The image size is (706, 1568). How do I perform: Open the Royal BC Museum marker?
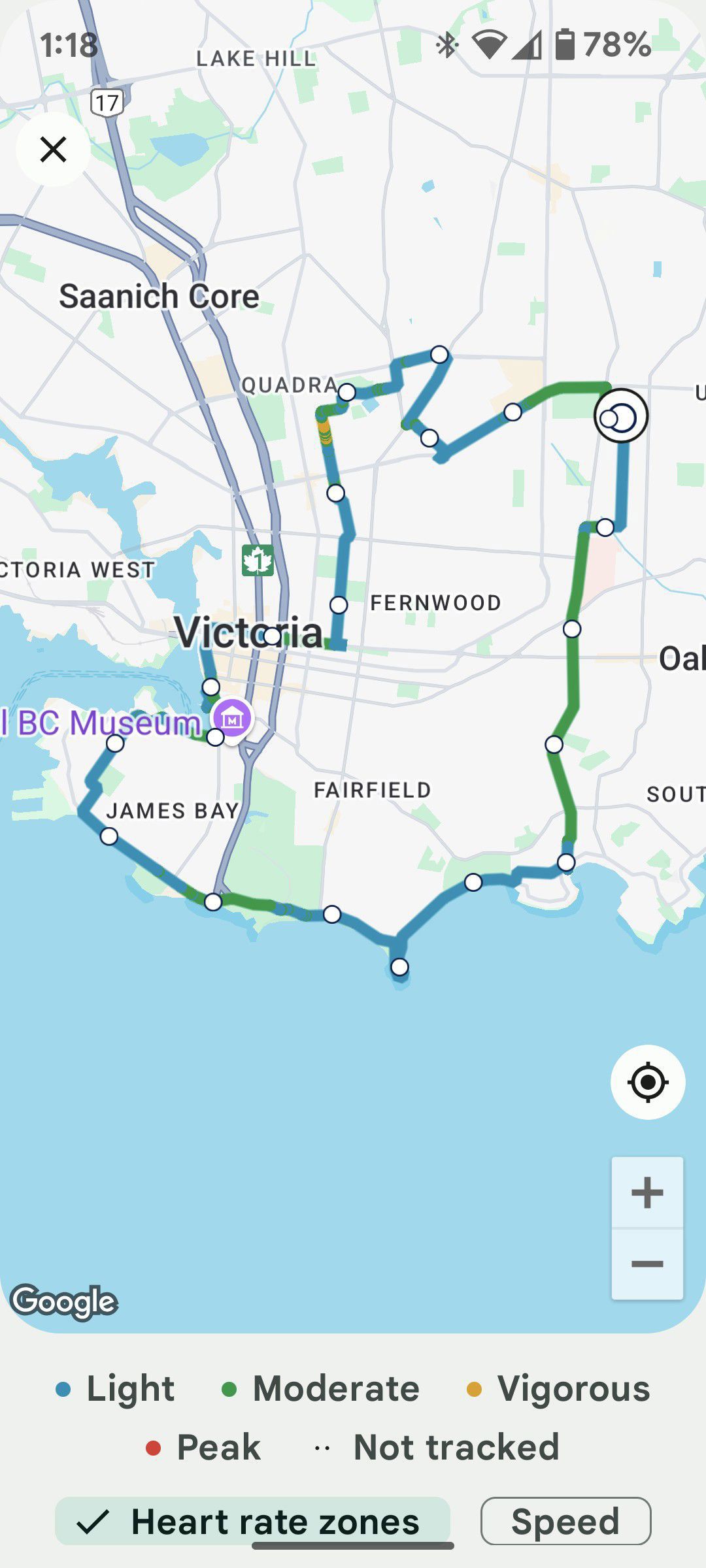click(x=233, y=719)
